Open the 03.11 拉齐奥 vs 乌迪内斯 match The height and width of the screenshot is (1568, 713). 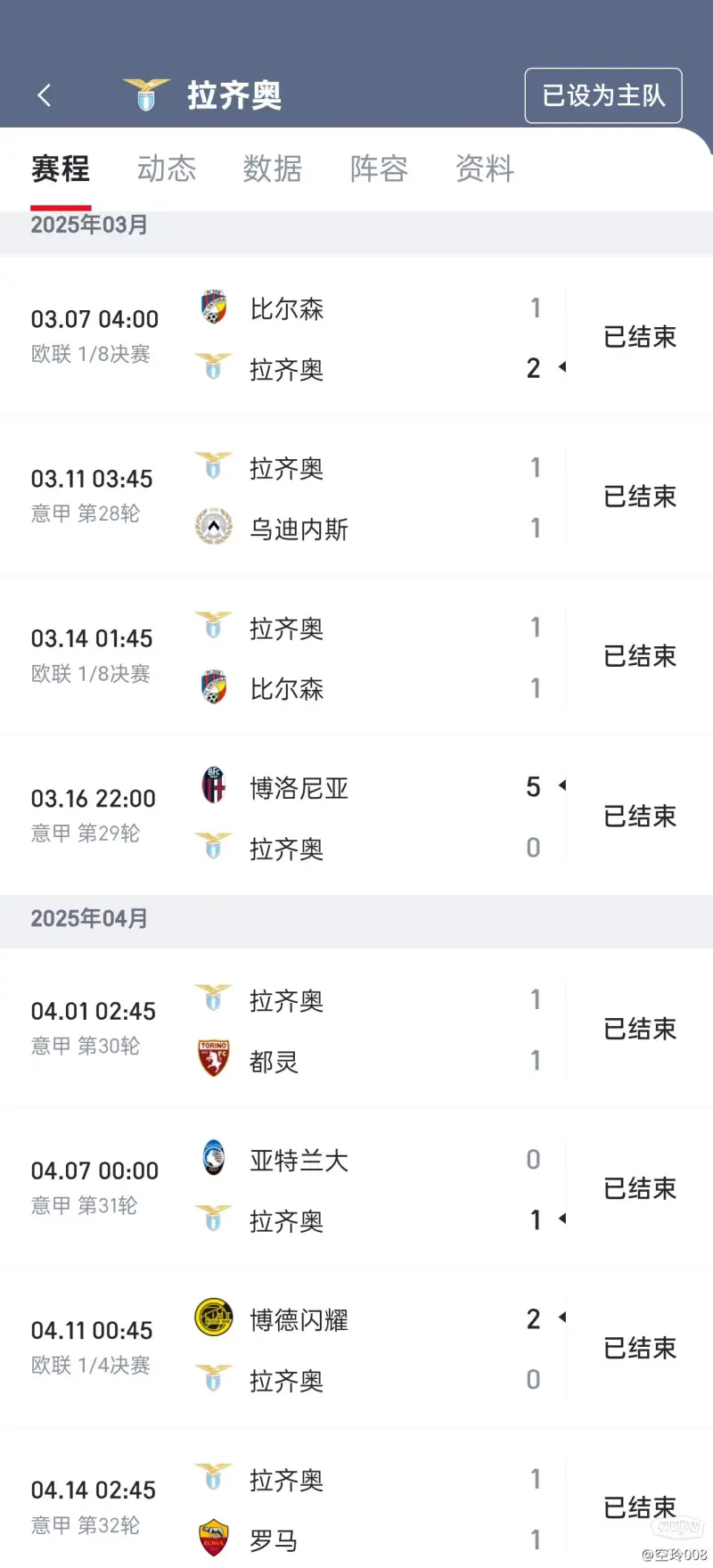[356, 497]
